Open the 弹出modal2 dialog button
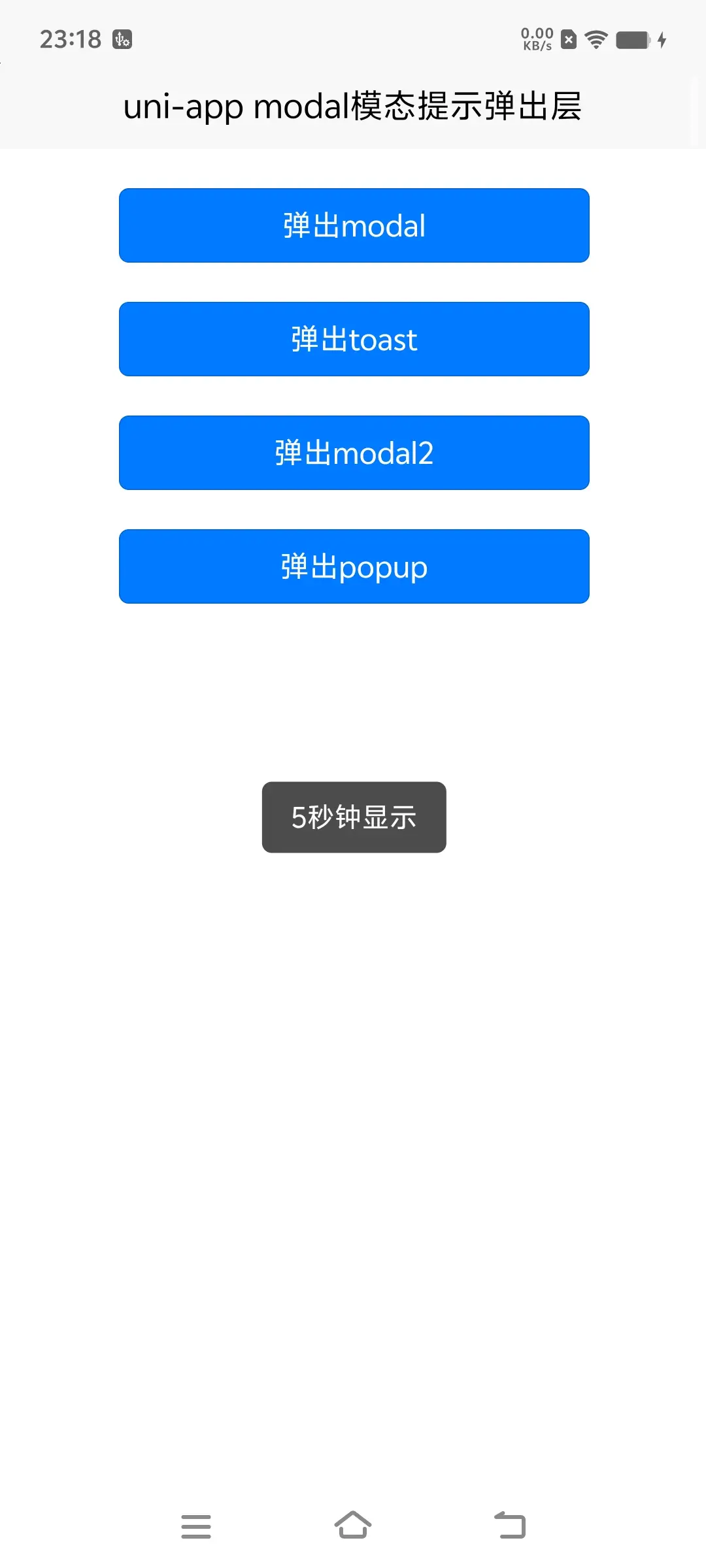The image size is (706, 1568). pos(354,453)
